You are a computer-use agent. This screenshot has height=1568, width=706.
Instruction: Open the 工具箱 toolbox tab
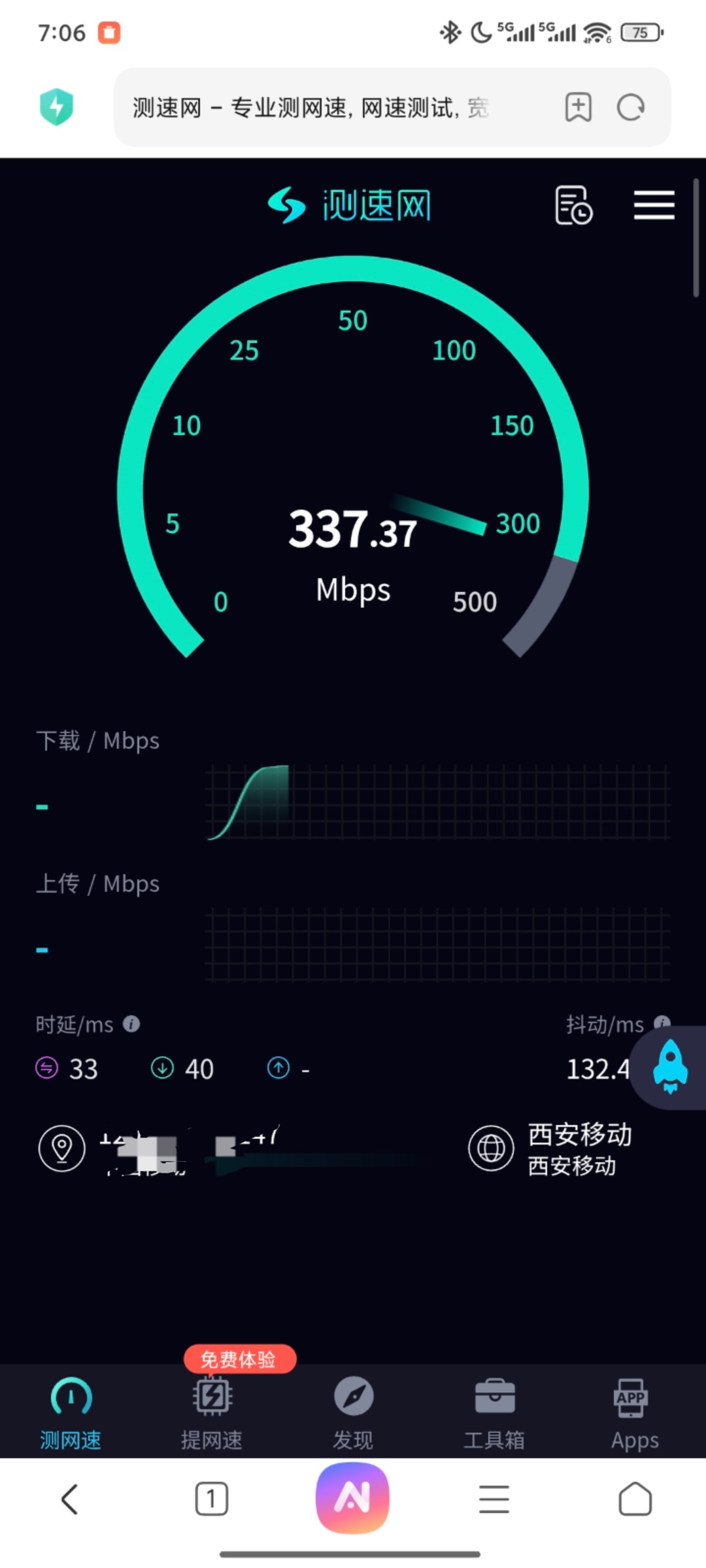click(494, 1410)
